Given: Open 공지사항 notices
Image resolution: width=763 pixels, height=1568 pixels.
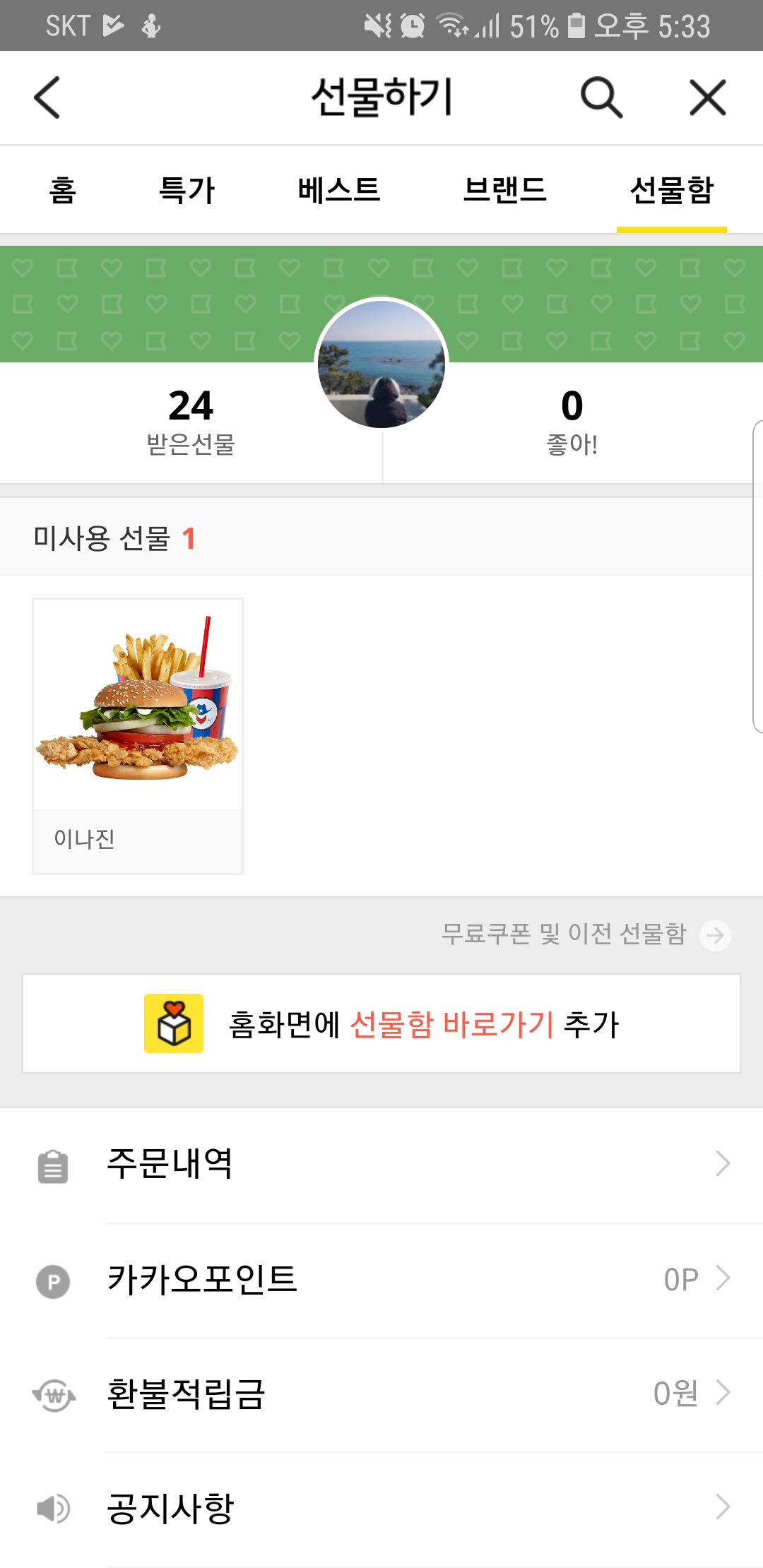Looking at the screenshot, I should point(381,1508).
